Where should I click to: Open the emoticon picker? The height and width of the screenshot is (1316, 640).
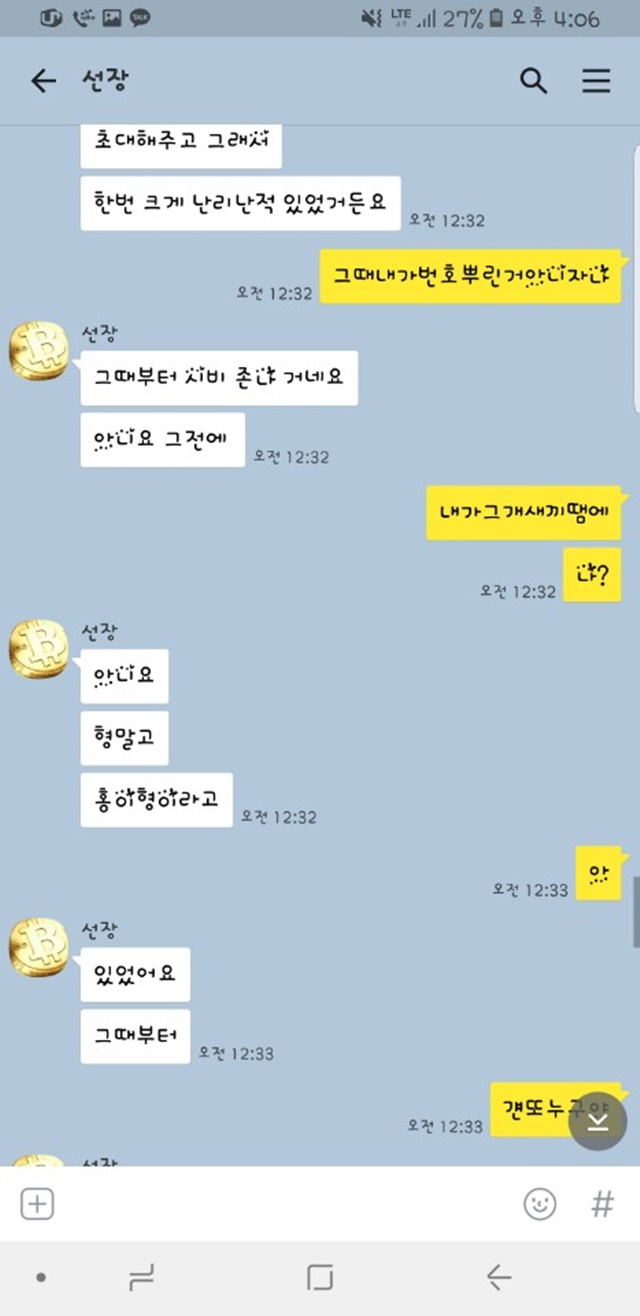pos(540,1204)
